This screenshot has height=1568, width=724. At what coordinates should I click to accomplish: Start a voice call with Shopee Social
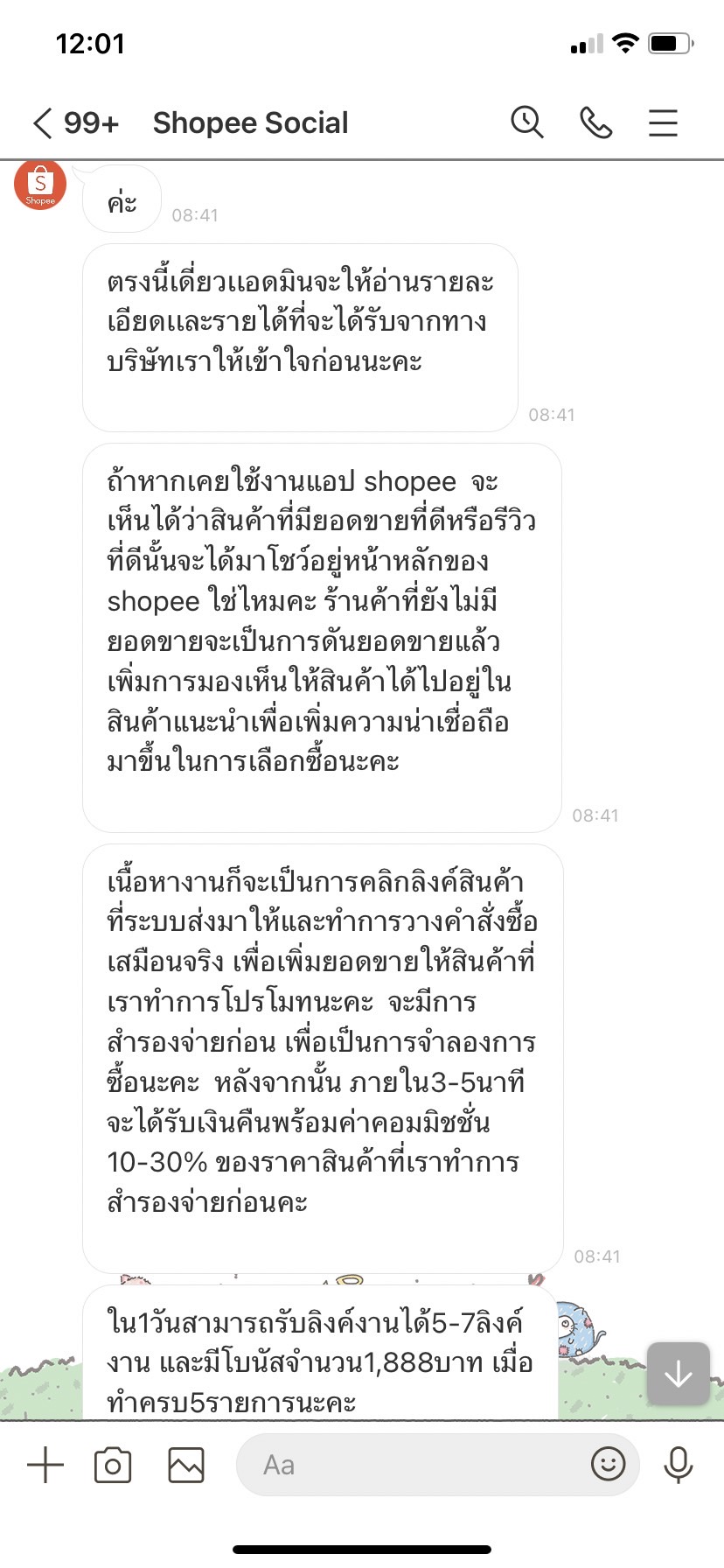tap(595, 122)
